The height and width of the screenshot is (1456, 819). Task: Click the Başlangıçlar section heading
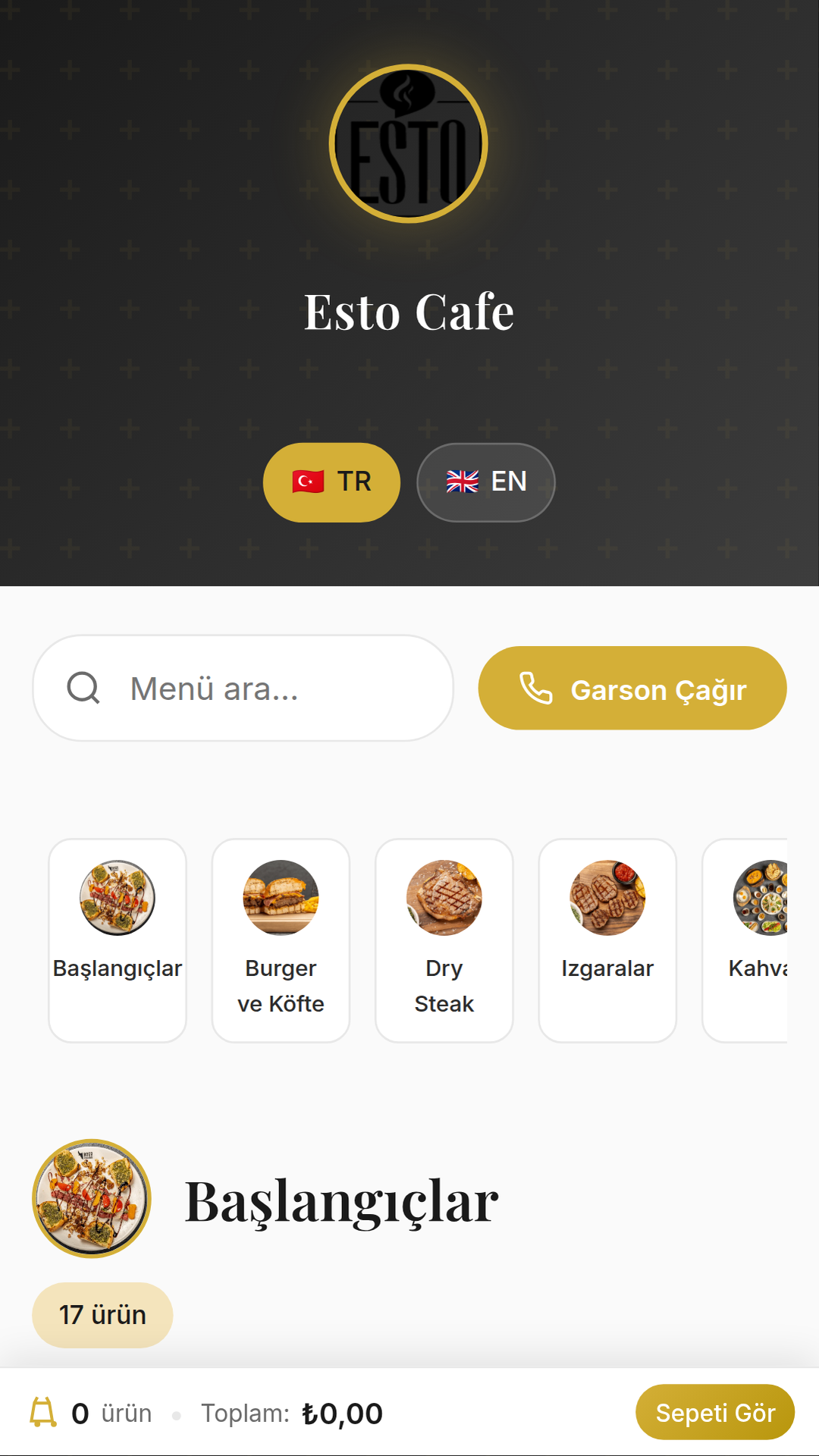point(341,1198)
